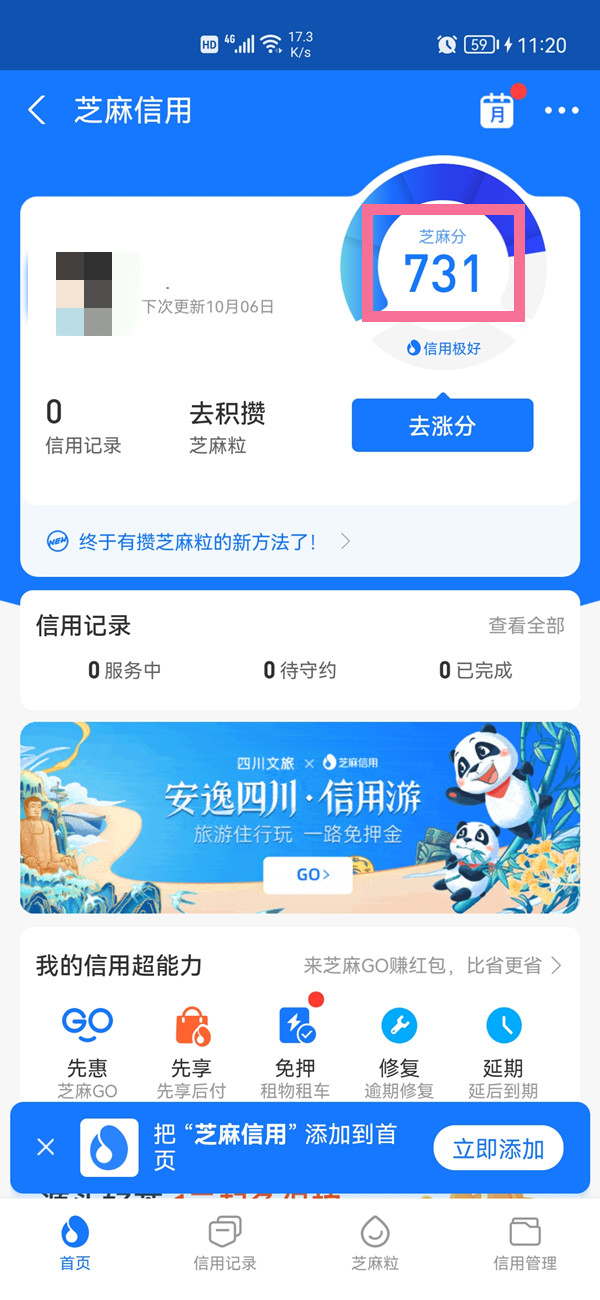Open the 安逸四川·信用游 banner
Screen dimensions: 600x1300
click(x=300, y=817)
